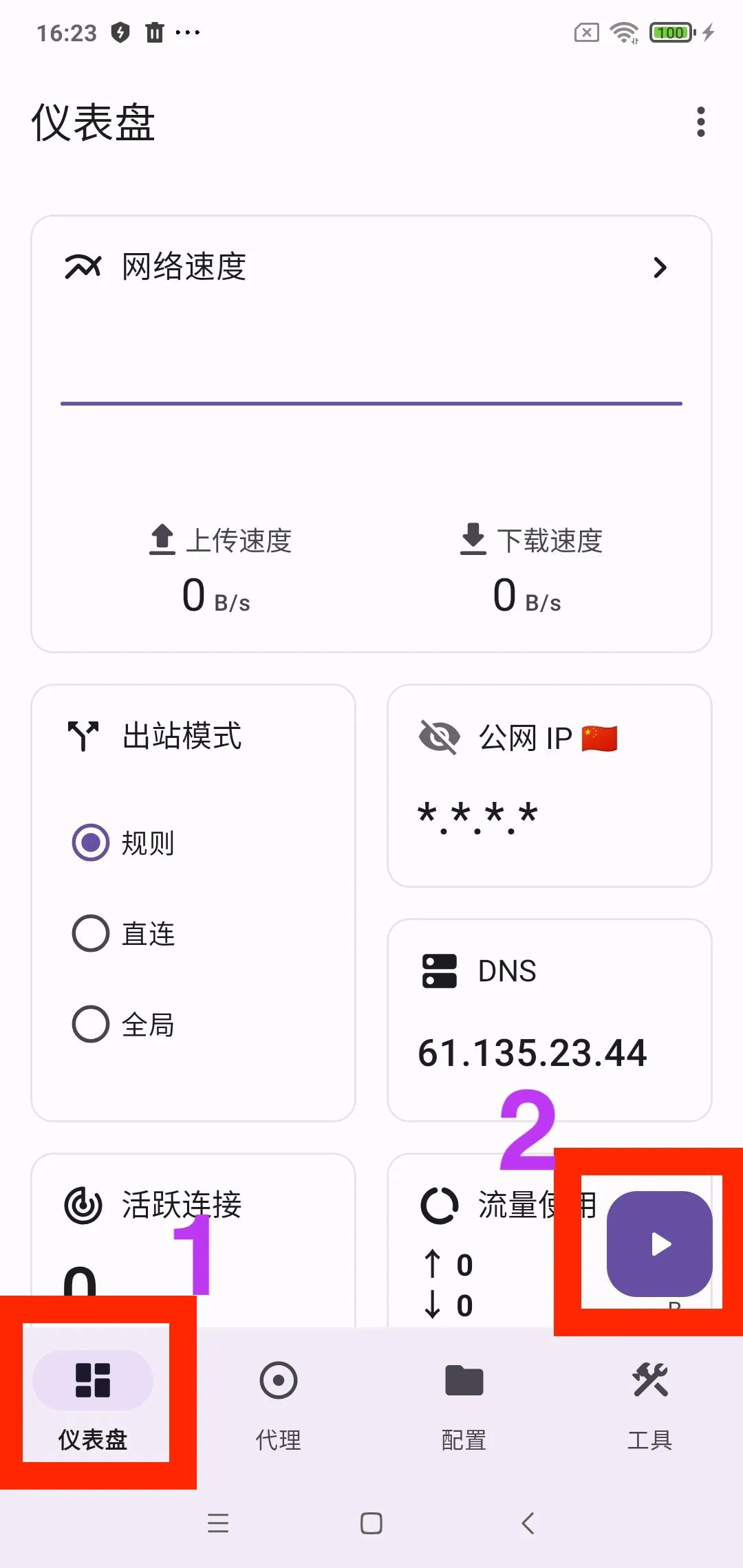Tap the system home button
743x1568 pixels.
pos(371,1523)
